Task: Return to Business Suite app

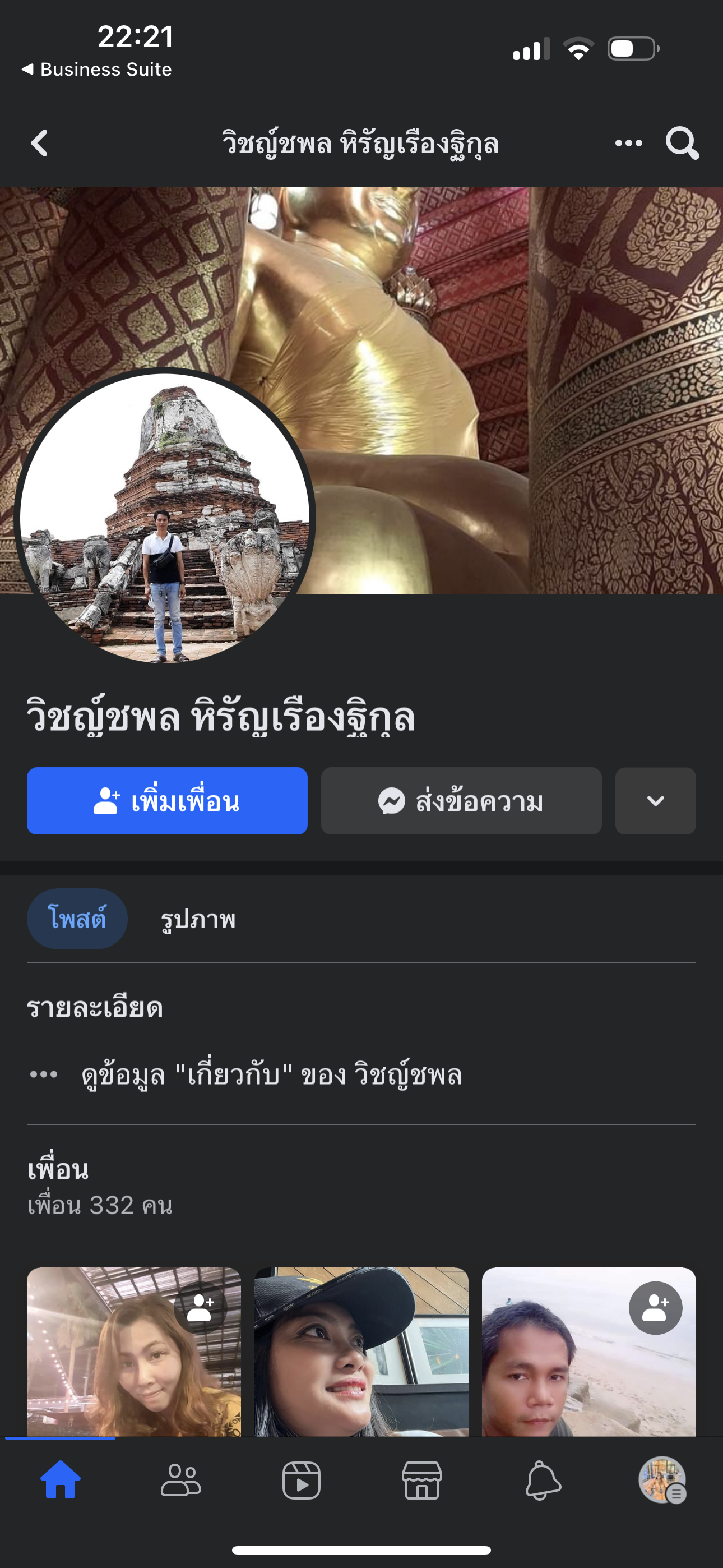Action: click(x=98, y=70)
